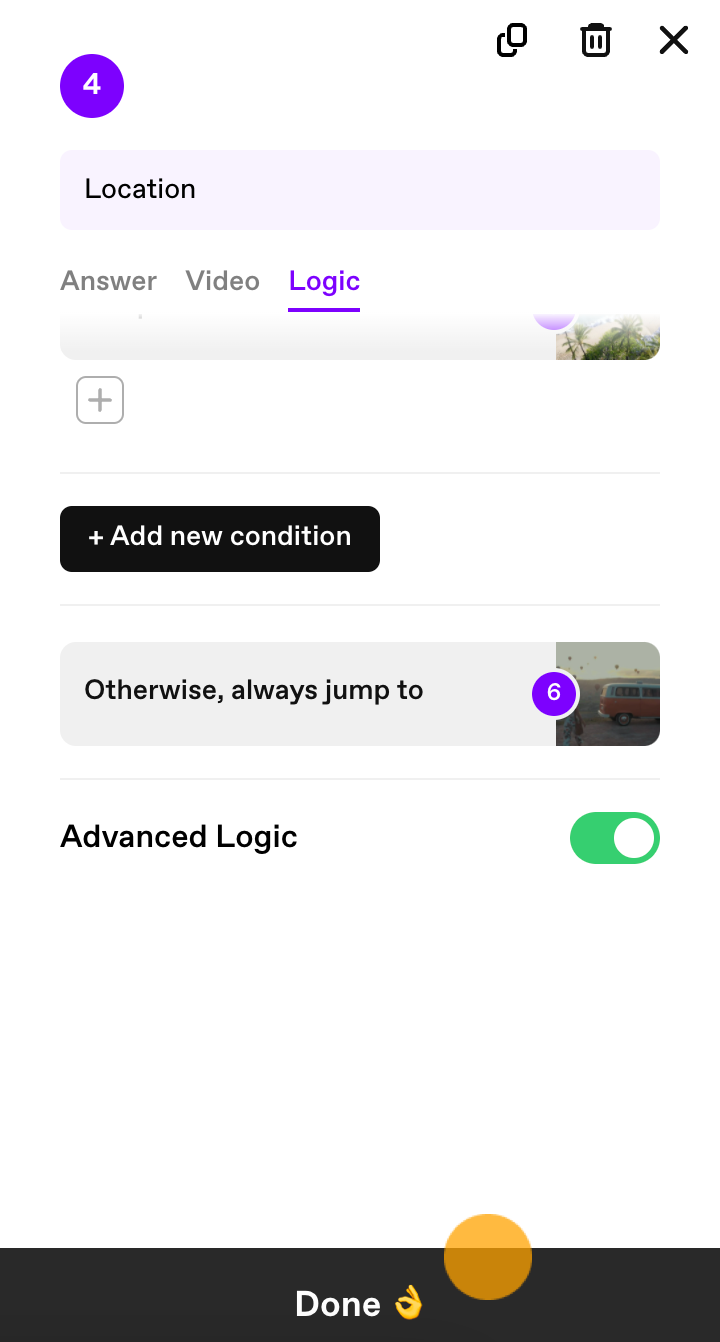The width and height of the screenshot is (720, 1342).
Task: Switch to the Answer tab
Action: point(108,281)
